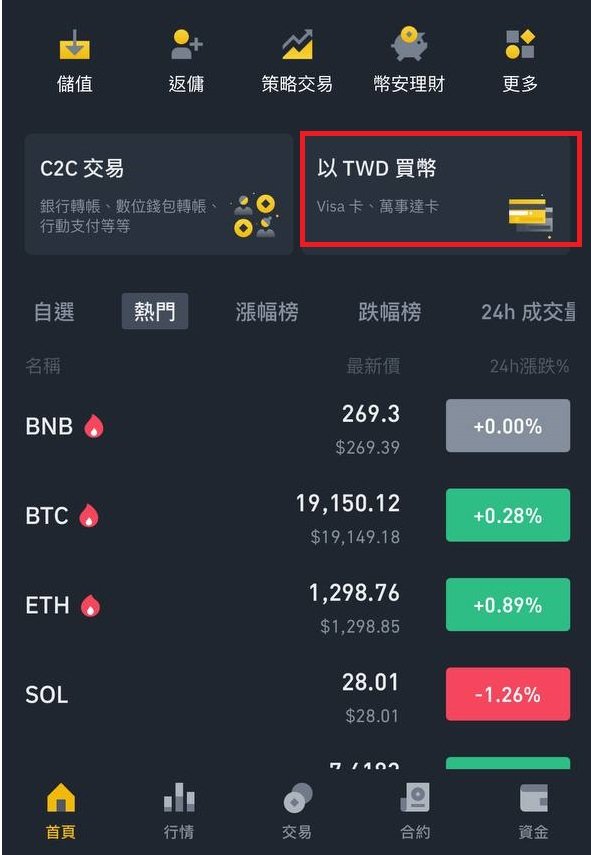The height and width of the screenshot is (855, 591).
Task: Select the 熱門 tab
Action: [155, 311]
